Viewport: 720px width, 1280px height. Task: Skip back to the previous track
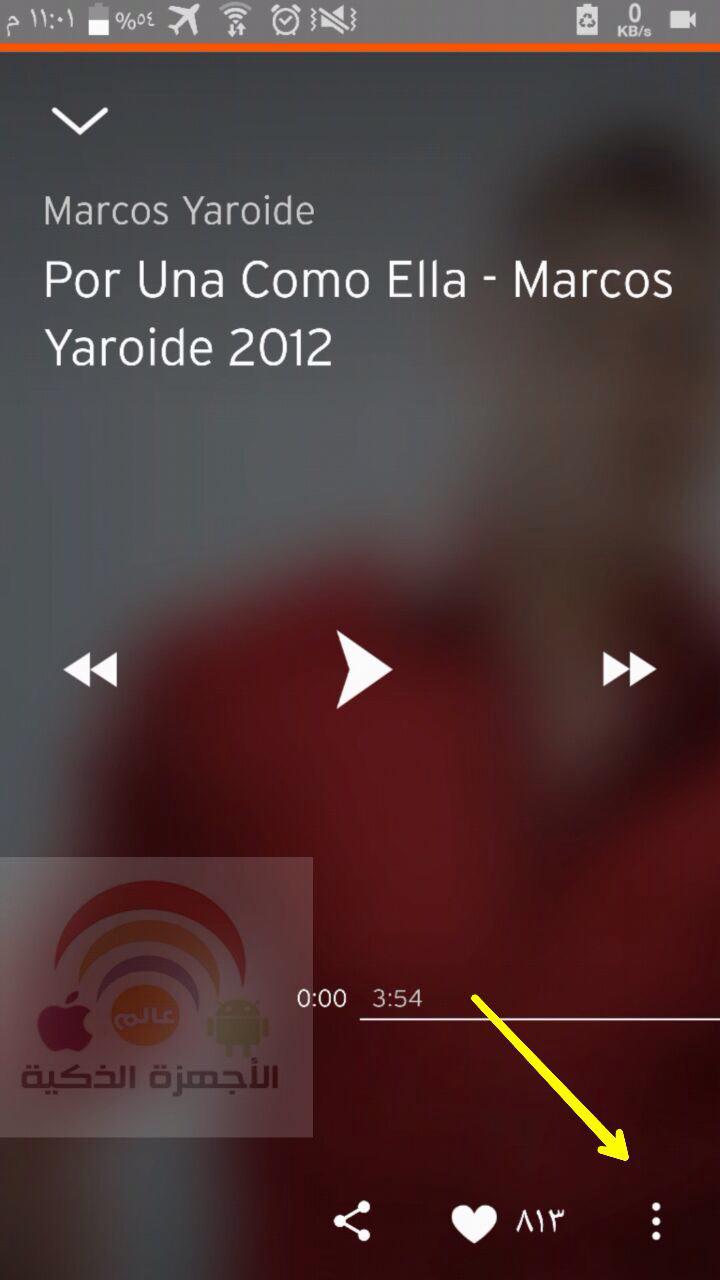tap(91, 670)
